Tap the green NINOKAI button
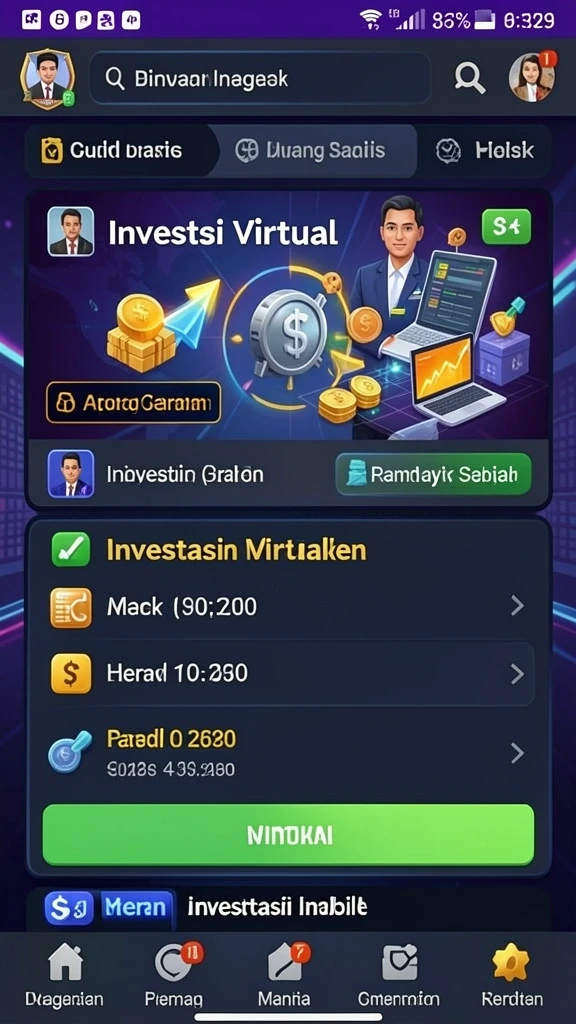 [288, 835]
